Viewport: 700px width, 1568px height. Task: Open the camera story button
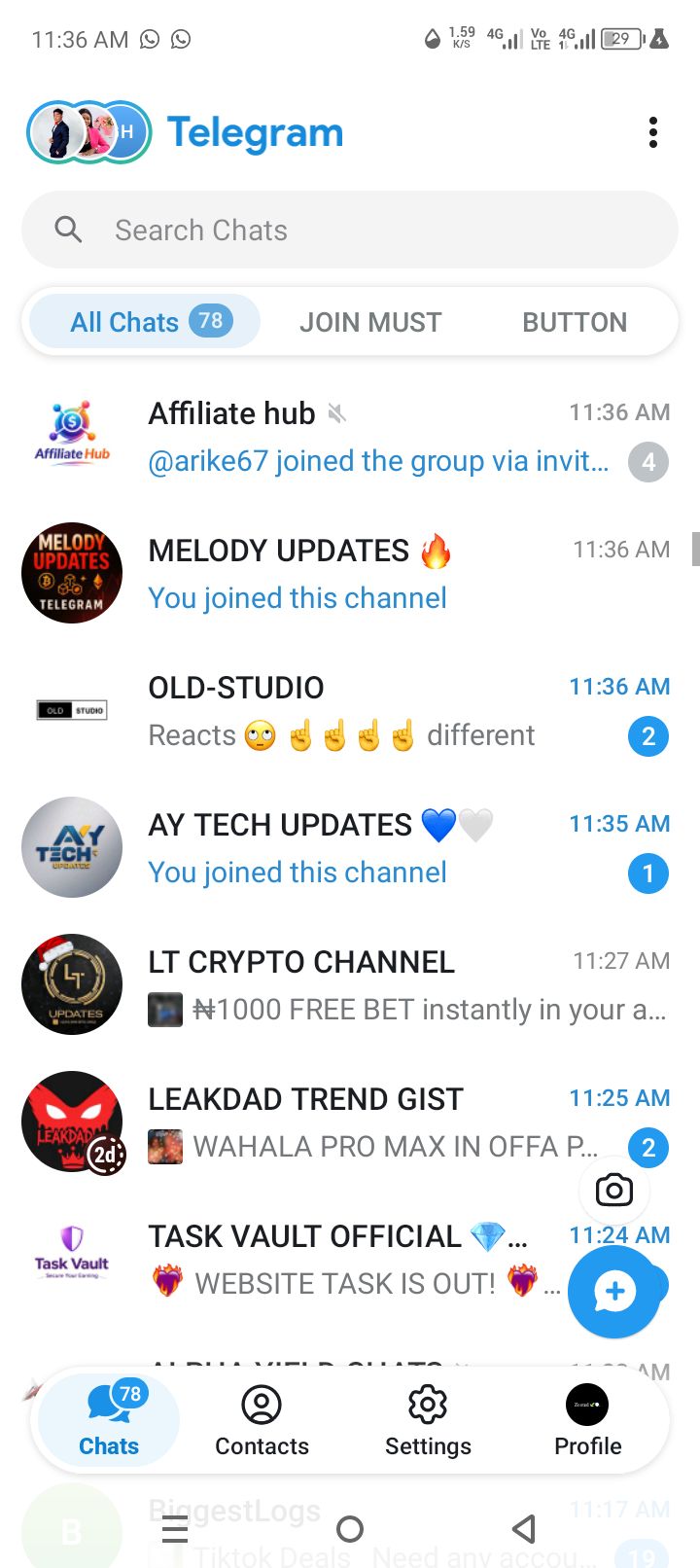pos(613,1190)
